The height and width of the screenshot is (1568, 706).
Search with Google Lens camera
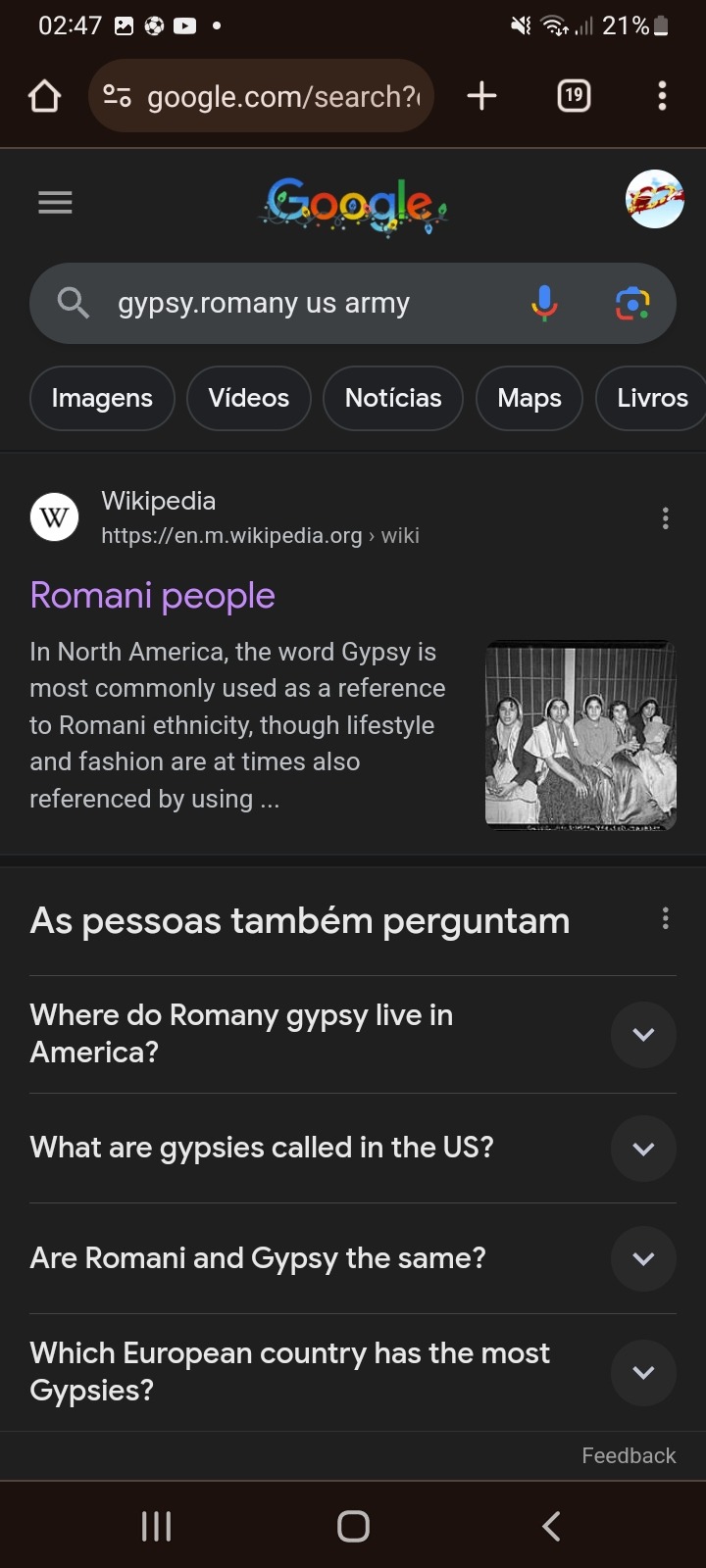coord(632,304)
